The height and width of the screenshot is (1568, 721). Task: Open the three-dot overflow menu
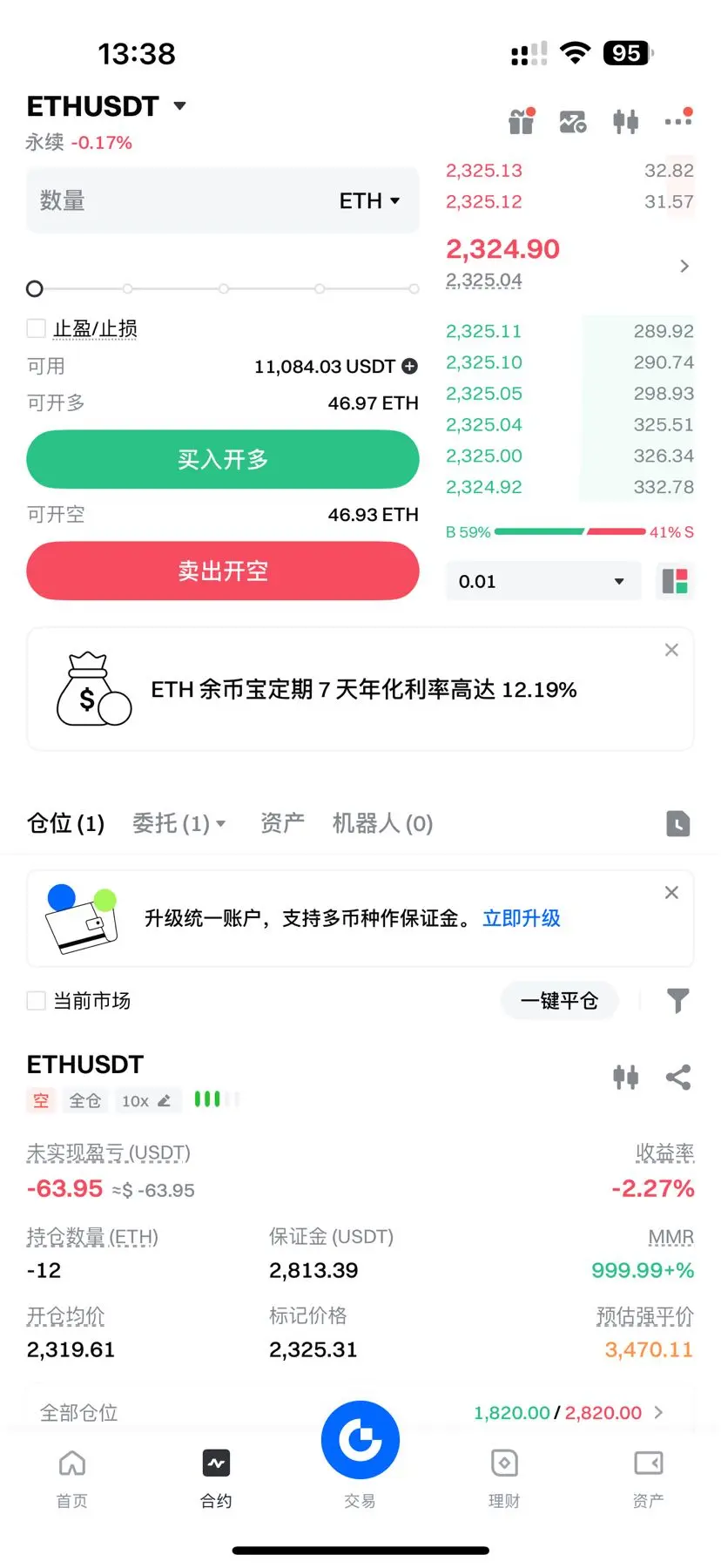coord(678,119)
